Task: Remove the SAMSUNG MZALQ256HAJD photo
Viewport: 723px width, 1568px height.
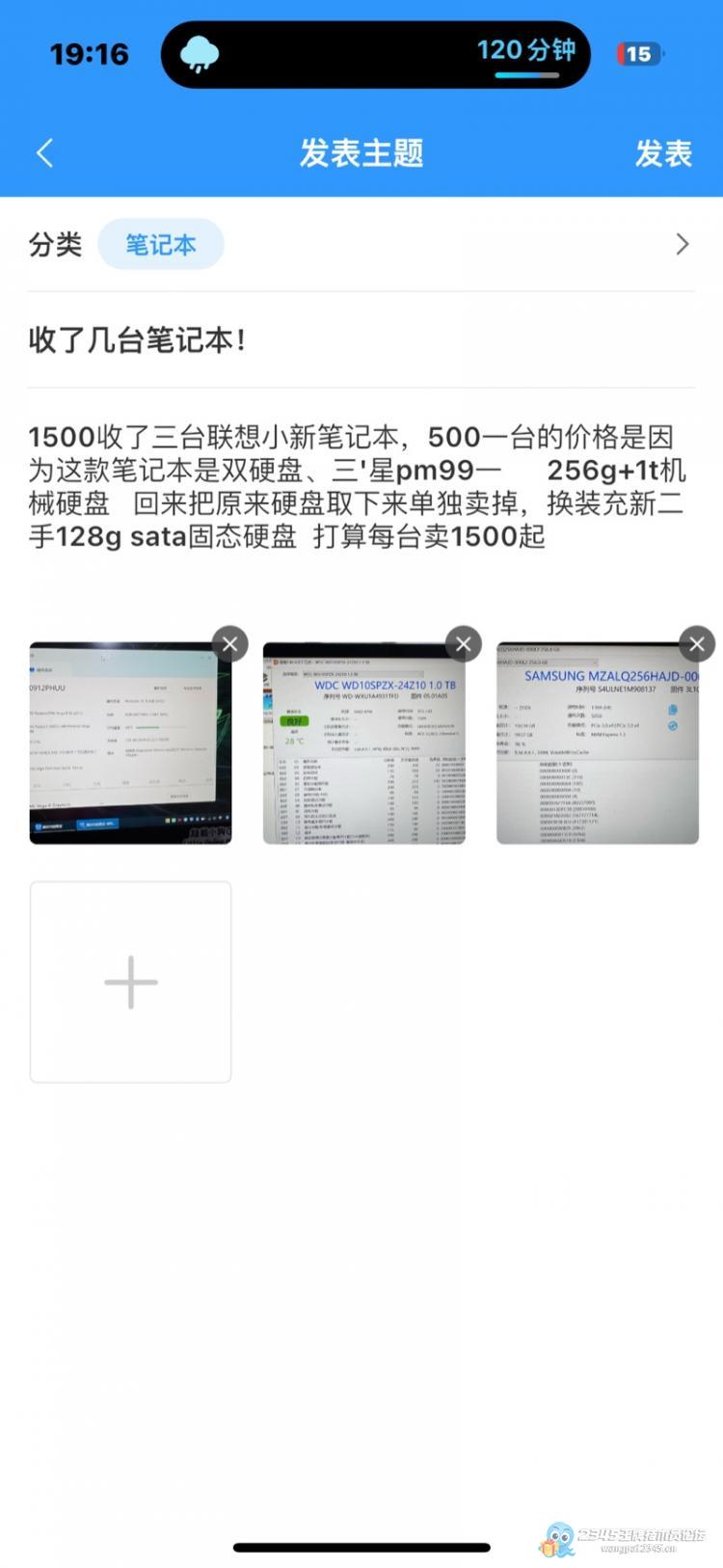Action: pos(696,644)
